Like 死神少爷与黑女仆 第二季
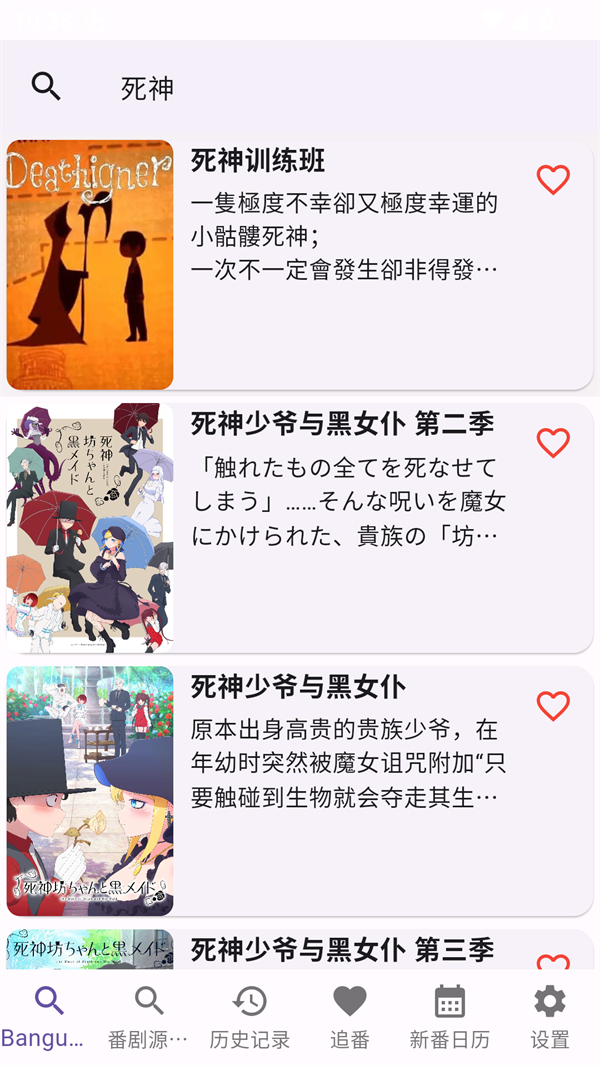 point(553,443)
